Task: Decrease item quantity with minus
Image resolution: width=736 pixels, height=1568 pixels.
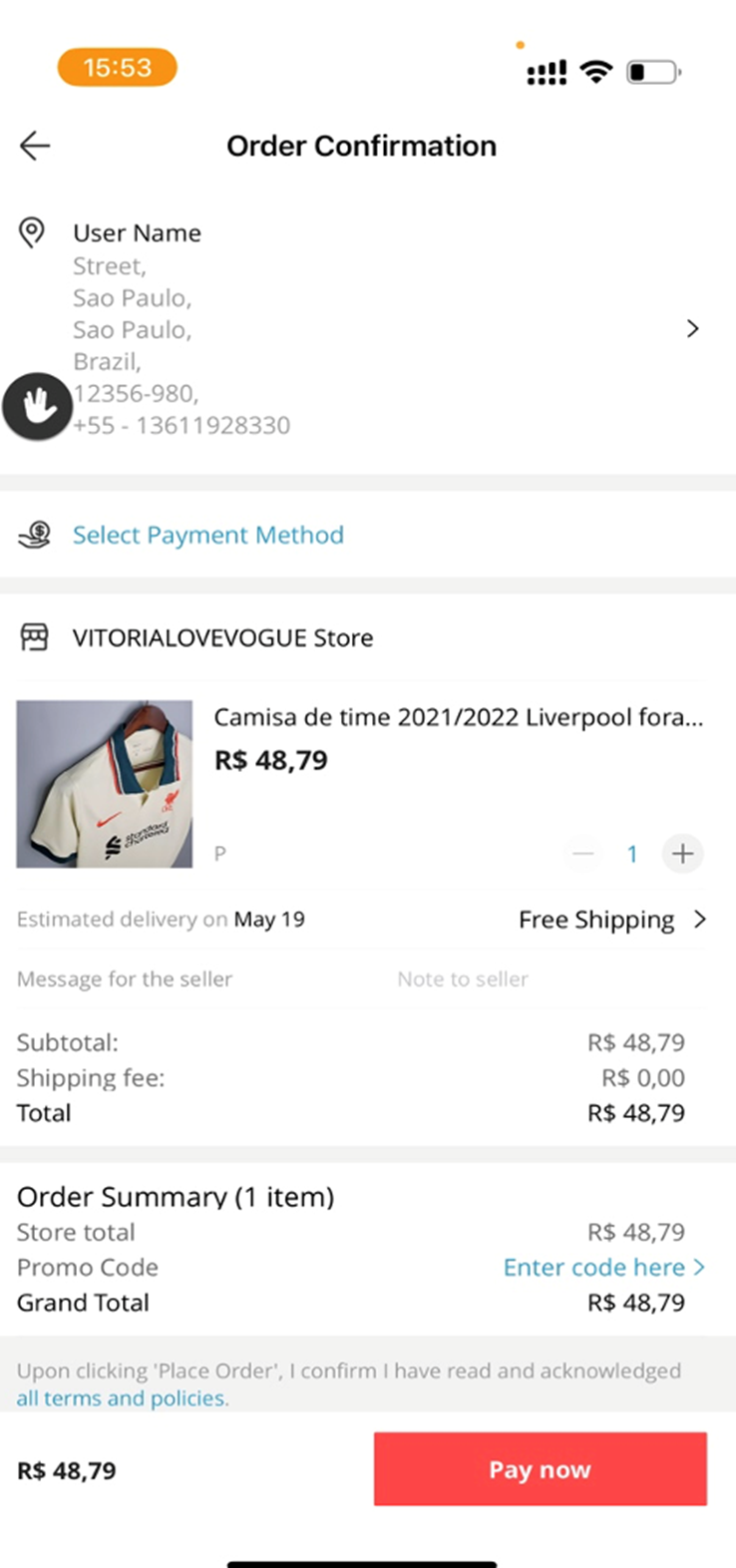Action: (584, 854)
